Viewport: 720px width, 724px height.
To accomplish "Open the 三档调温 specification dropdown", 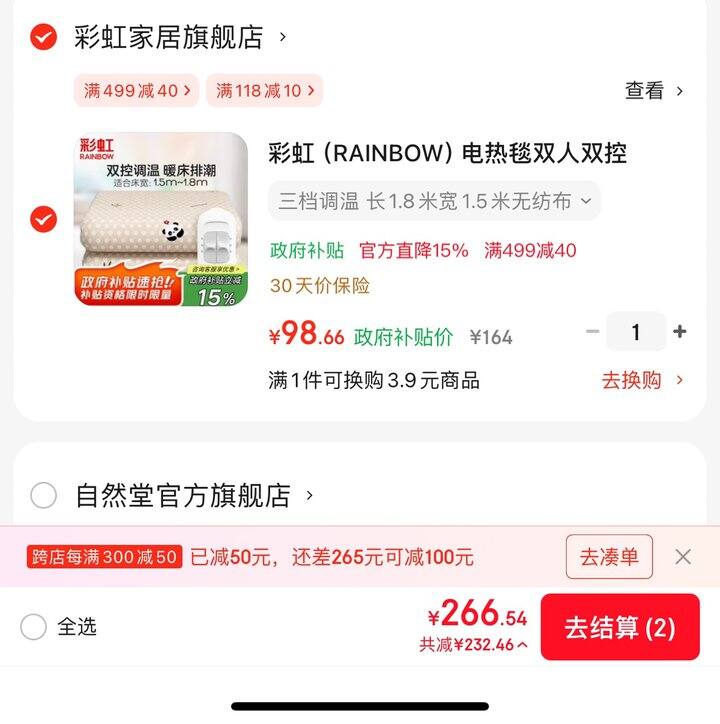I will tap(434, 201).
